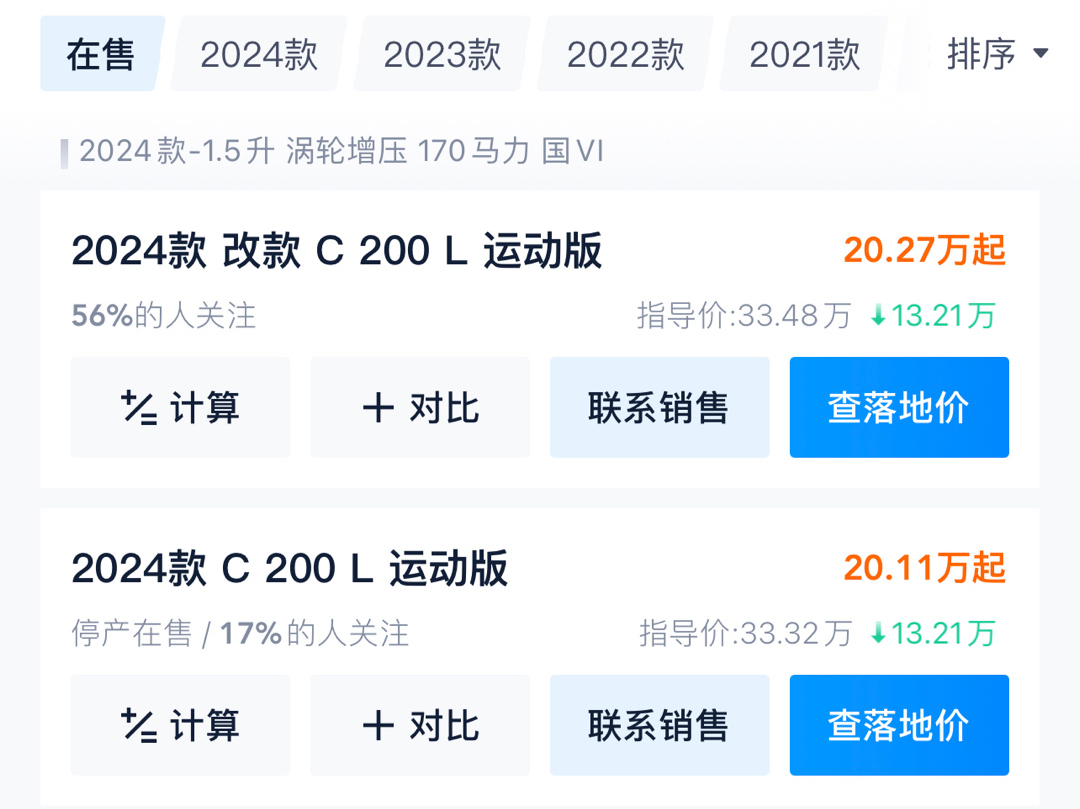Show the 2021款 models tab
Image resolution: width=1080 pixels, height=809 pixels.
805,54
